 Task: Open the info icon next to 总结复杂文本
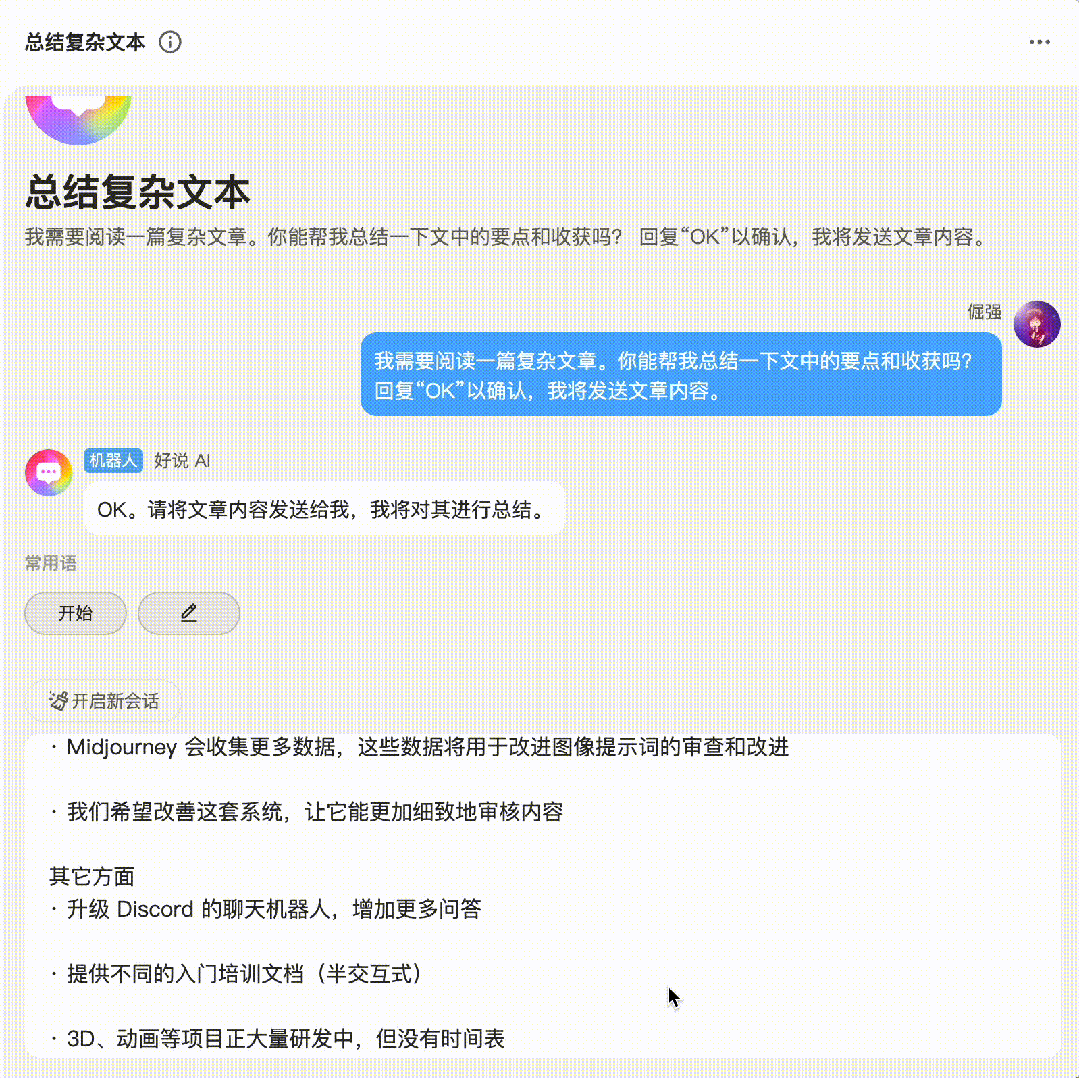(171, 42)
